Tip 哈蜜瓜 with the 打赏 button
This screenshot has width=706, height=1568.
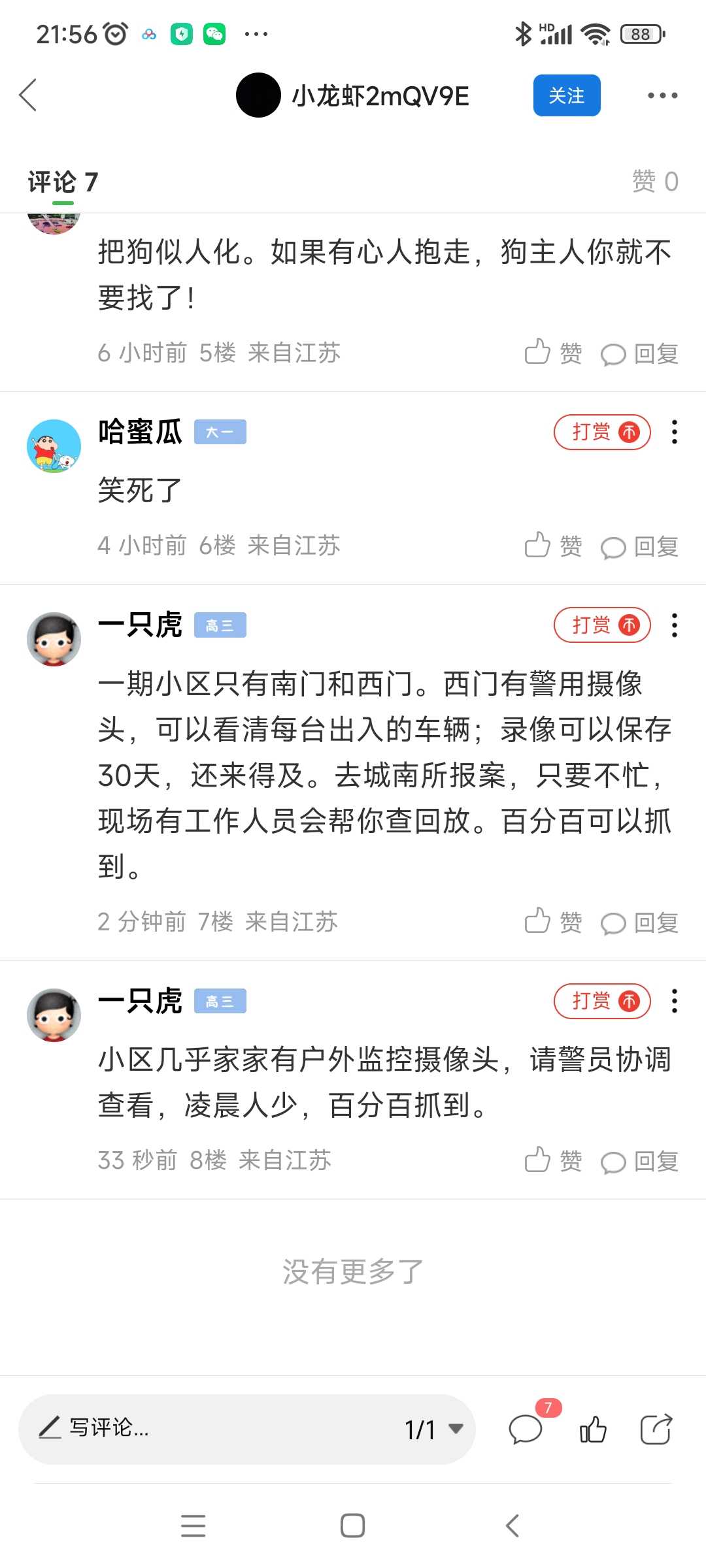pyautogui.click(x=602, y=432)
